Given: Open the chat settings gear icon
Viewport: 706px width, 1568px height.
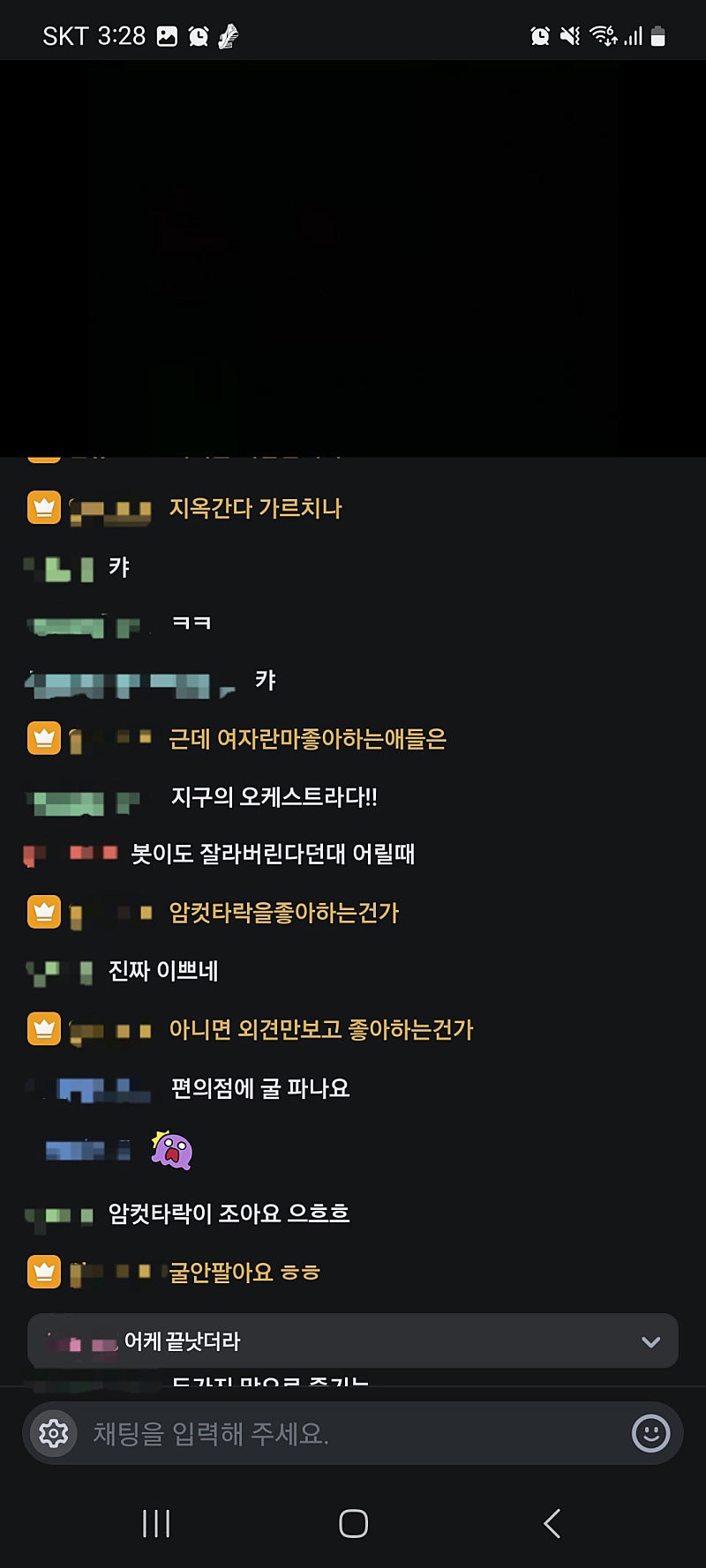Looking at the screenshot, I should (54, 1433).
